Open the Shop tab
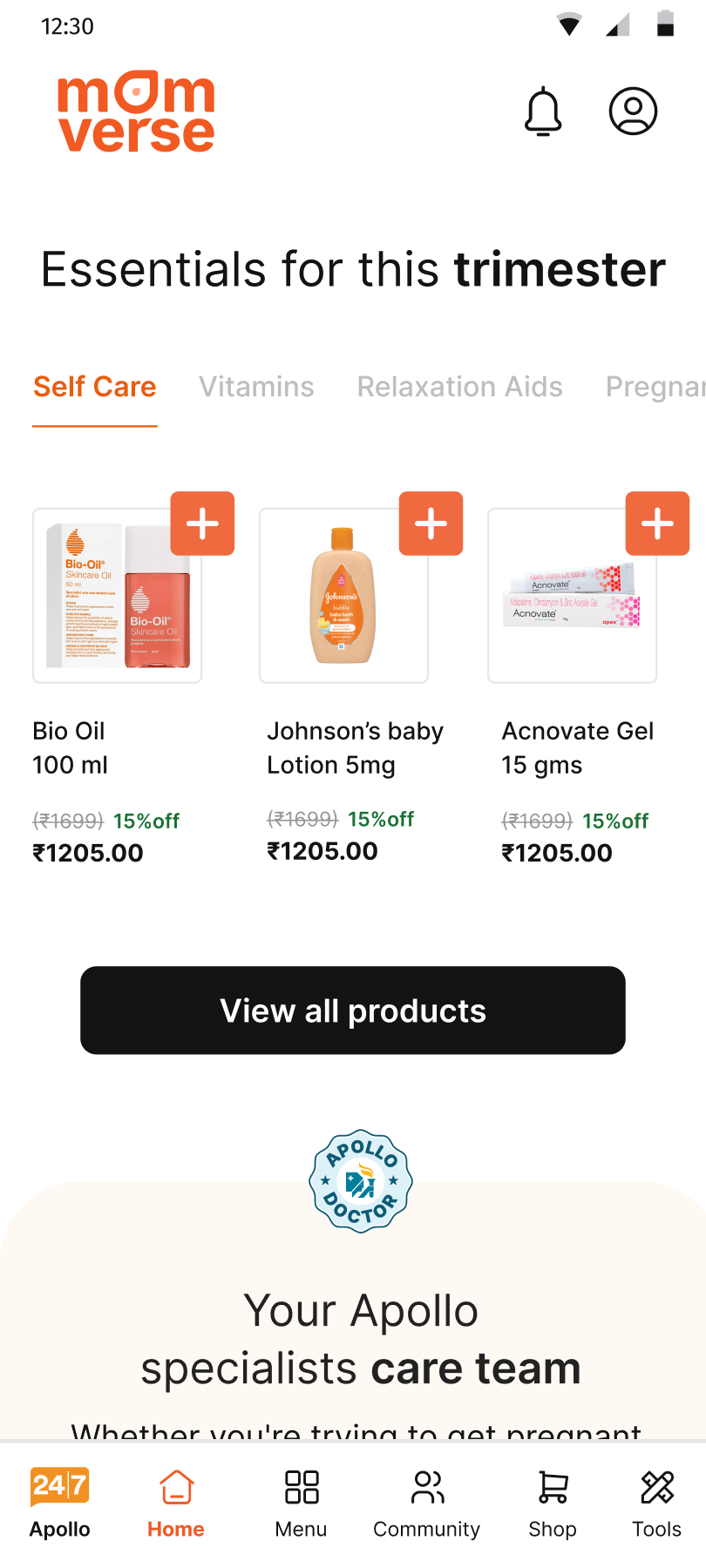 tap(553, 1504)
